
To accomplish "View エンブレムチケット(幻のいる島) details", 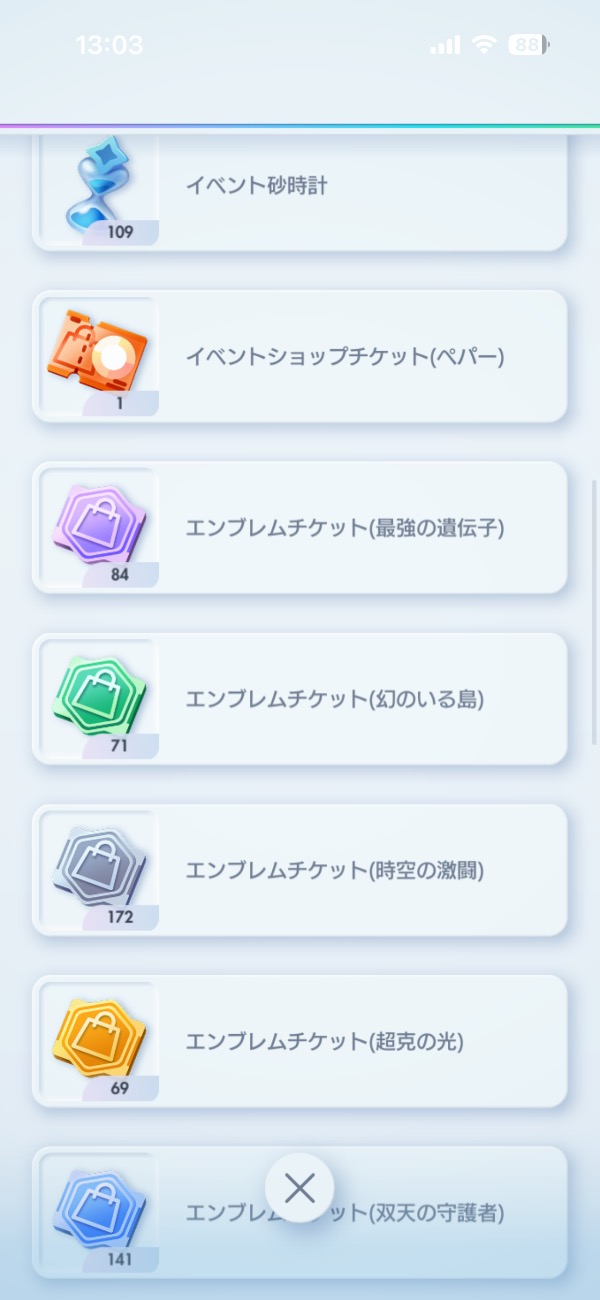I will tap(300, 699).
